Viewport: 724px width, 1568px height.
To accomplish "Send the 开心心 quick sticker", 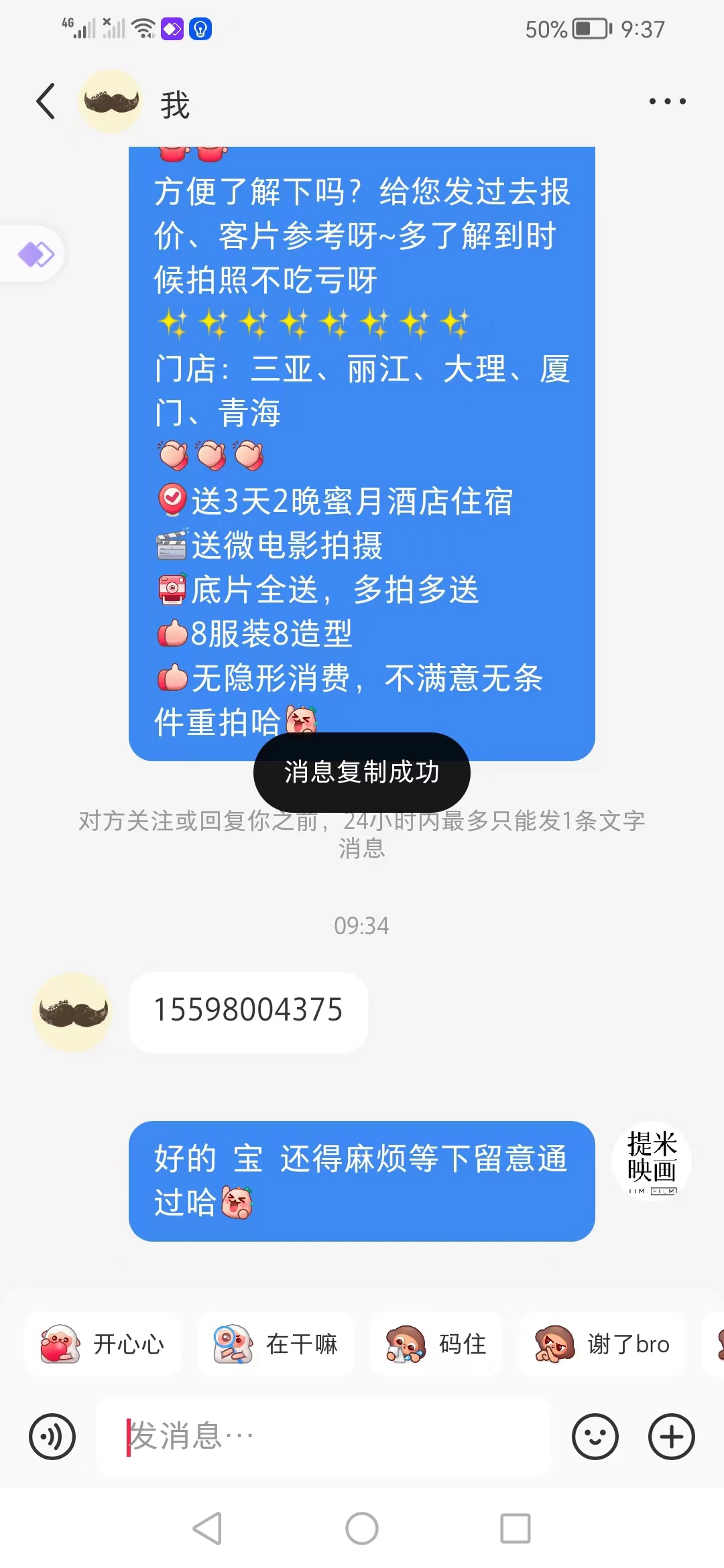I will [x=103, y=1344].
